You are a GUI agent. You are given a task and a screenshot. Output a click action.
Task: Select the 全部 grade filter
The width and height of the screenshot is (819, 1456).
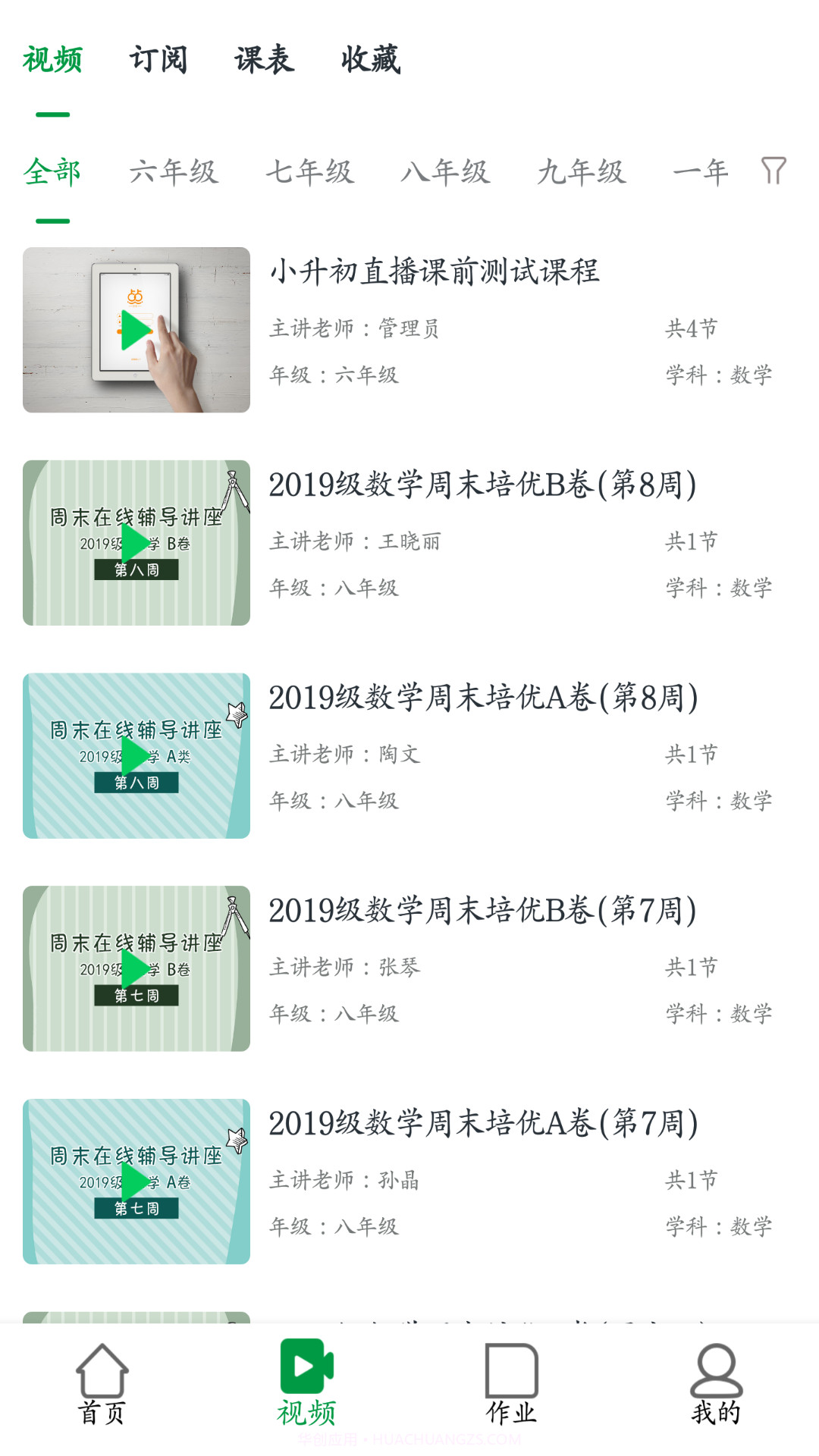click(x=52, y=173)
